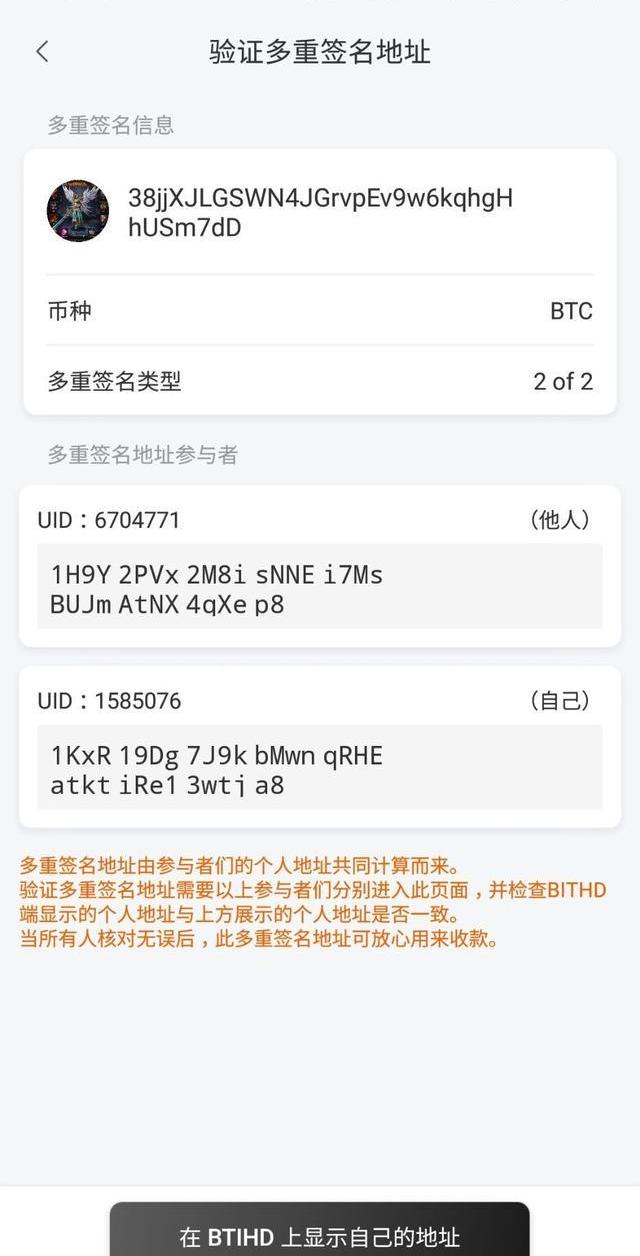Go back from multisig address verification
Screen dimensions: 640x1256
click(x=42, y=52)
